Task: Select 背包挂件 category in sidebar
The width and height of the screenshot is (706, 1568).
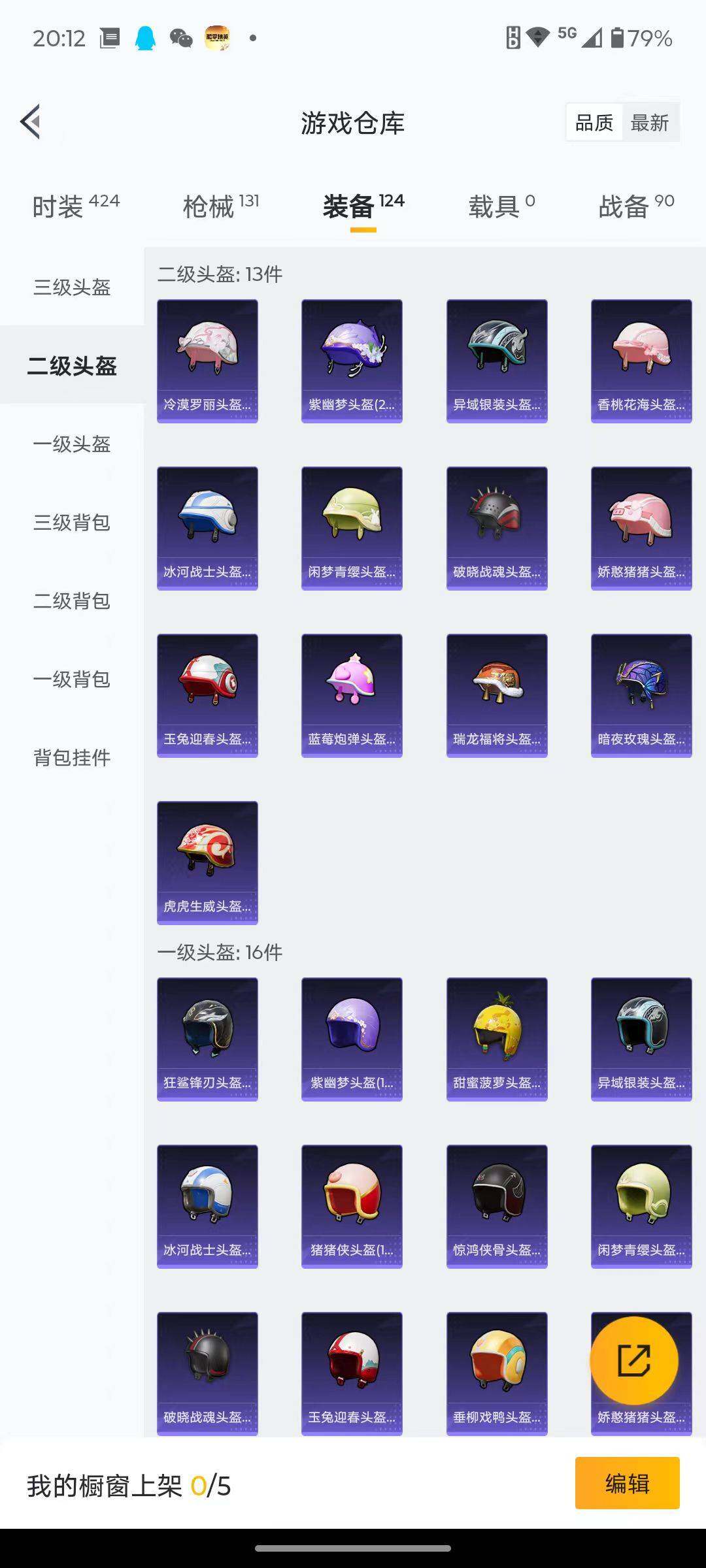Action: (73, 758)
